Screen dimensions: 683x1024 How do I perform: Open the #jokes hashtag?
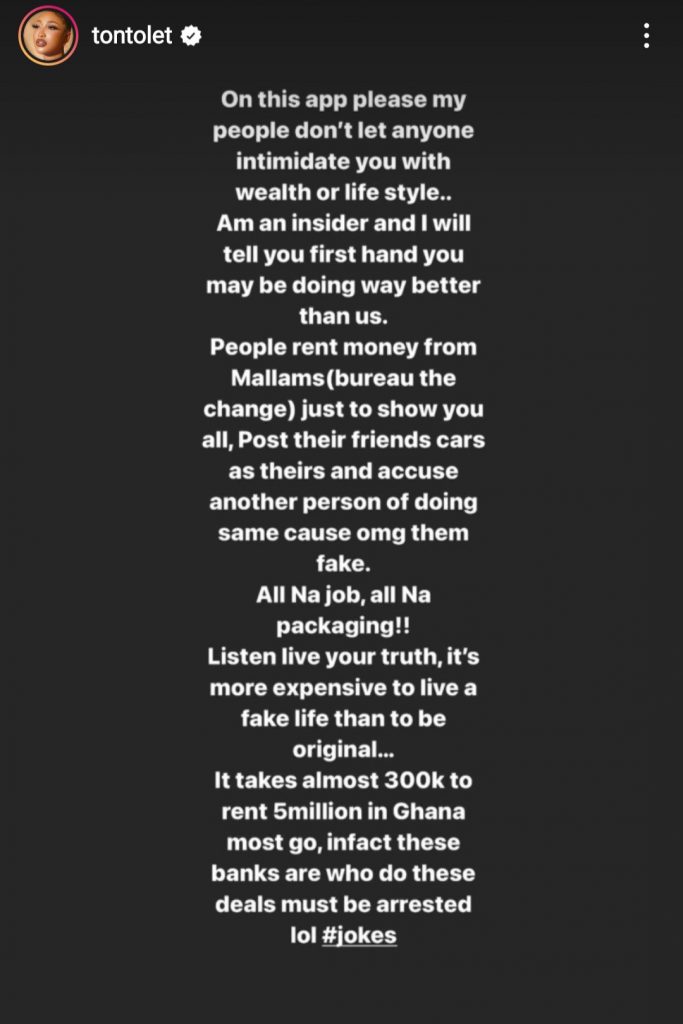pos(358,936)
